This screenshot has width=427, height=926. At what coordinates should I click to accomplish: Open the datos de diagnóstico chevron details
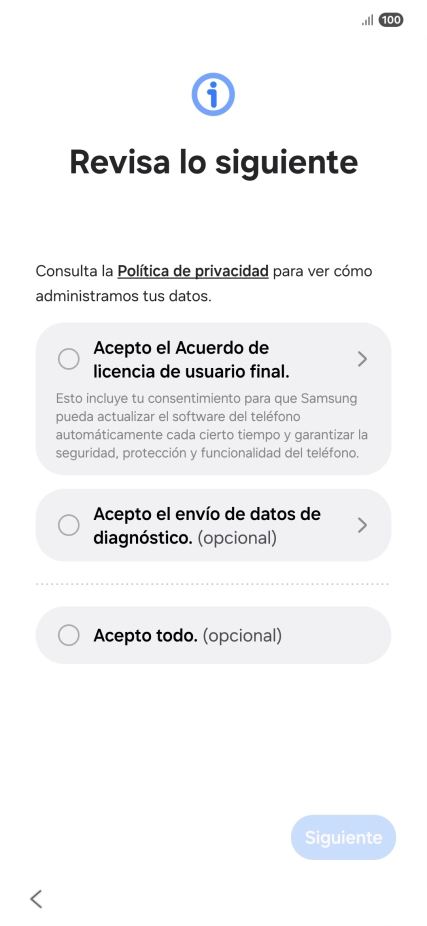363,525
